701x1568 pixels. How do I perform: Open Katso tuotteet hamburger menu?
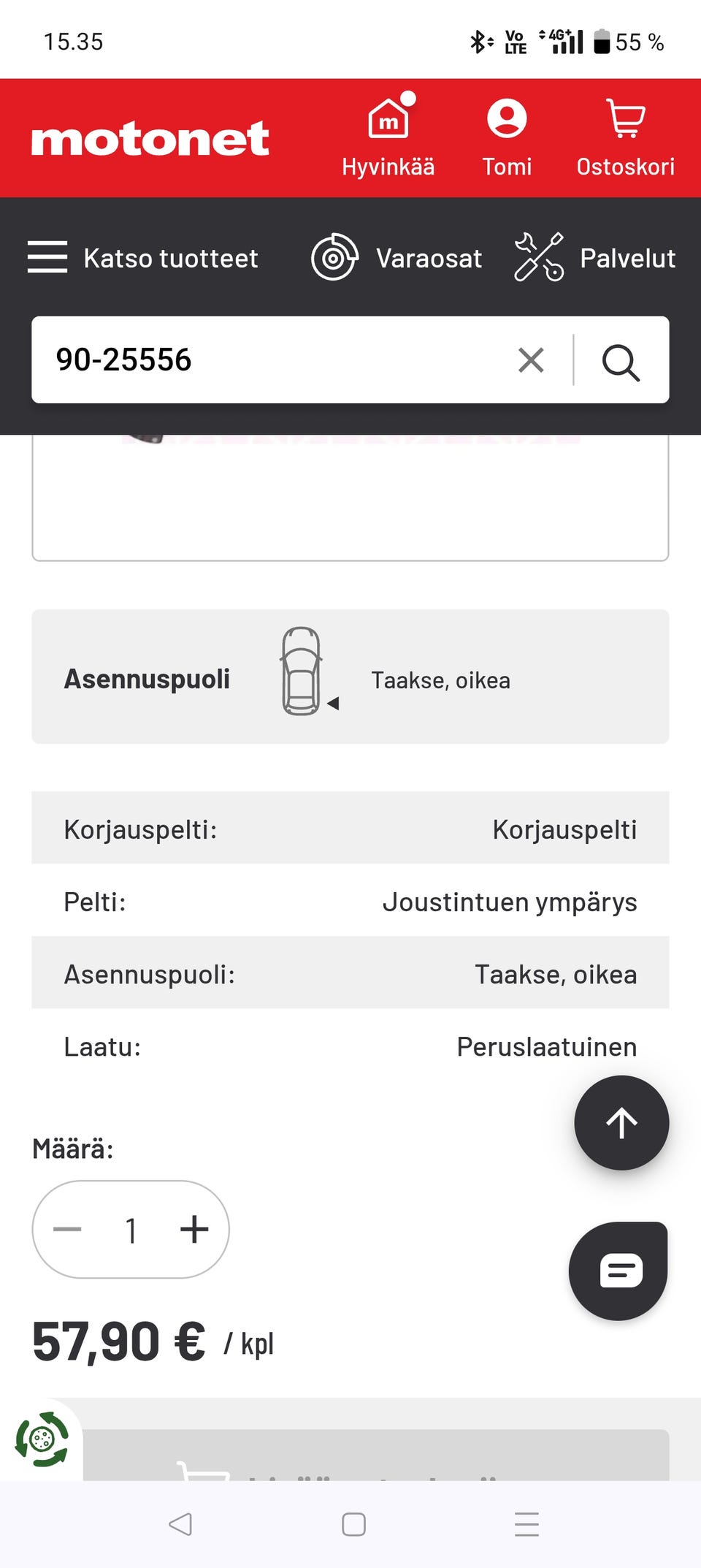[47, 257]
